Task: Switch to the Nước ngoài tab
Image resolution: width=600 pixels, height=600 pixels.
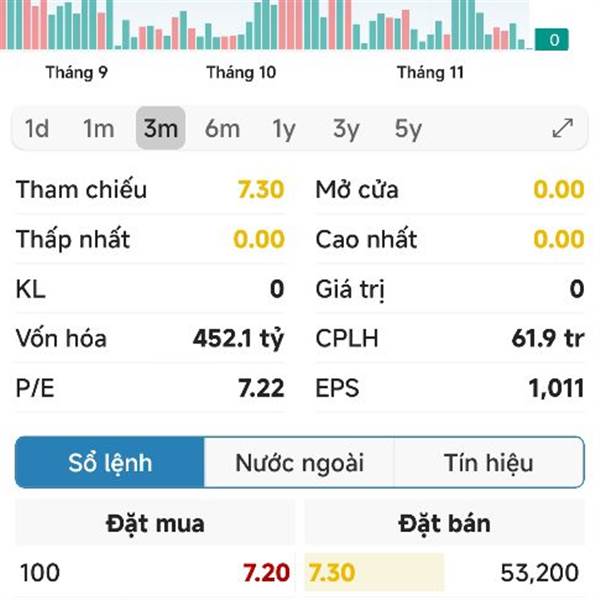Action: tap(300, 463)
